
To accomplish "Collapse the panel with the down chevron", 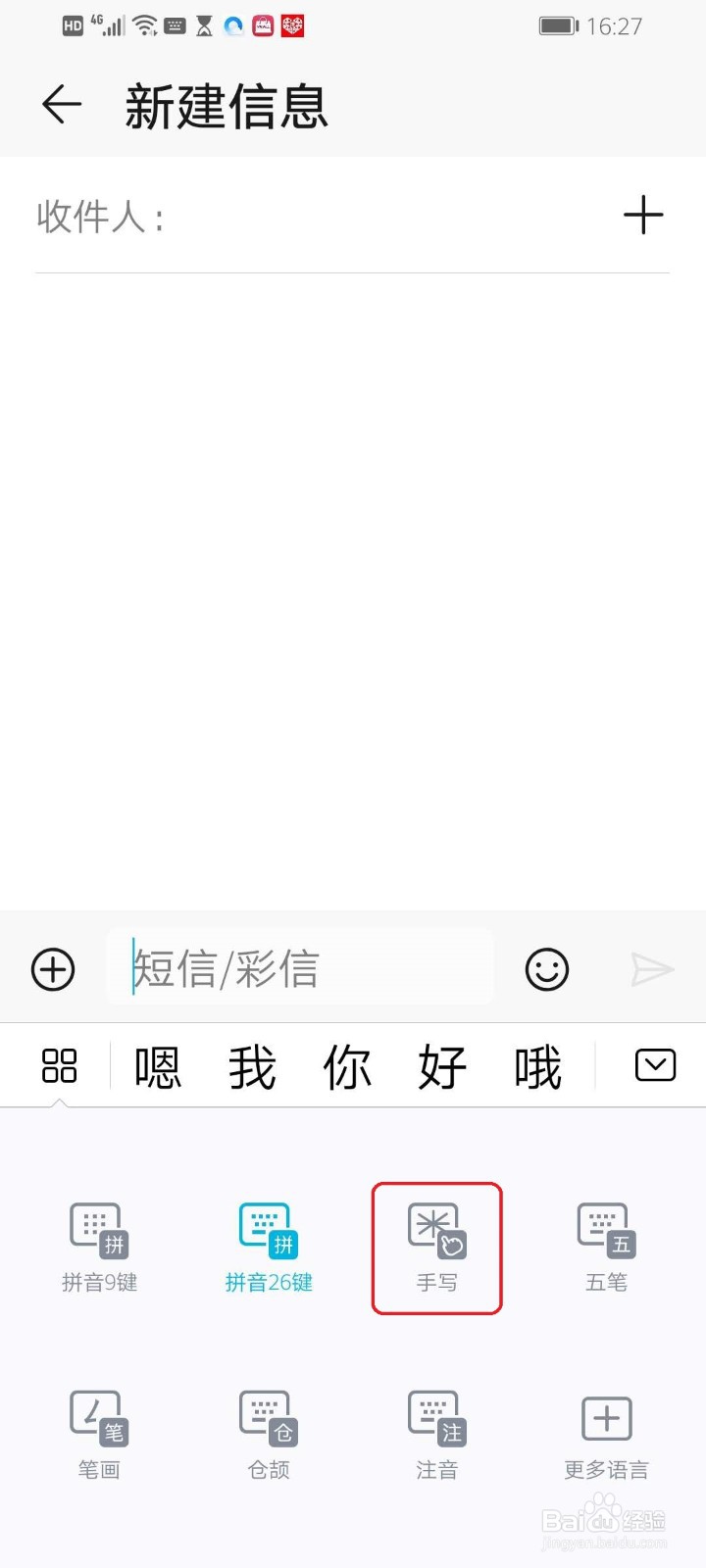I will click(655, 1065).
